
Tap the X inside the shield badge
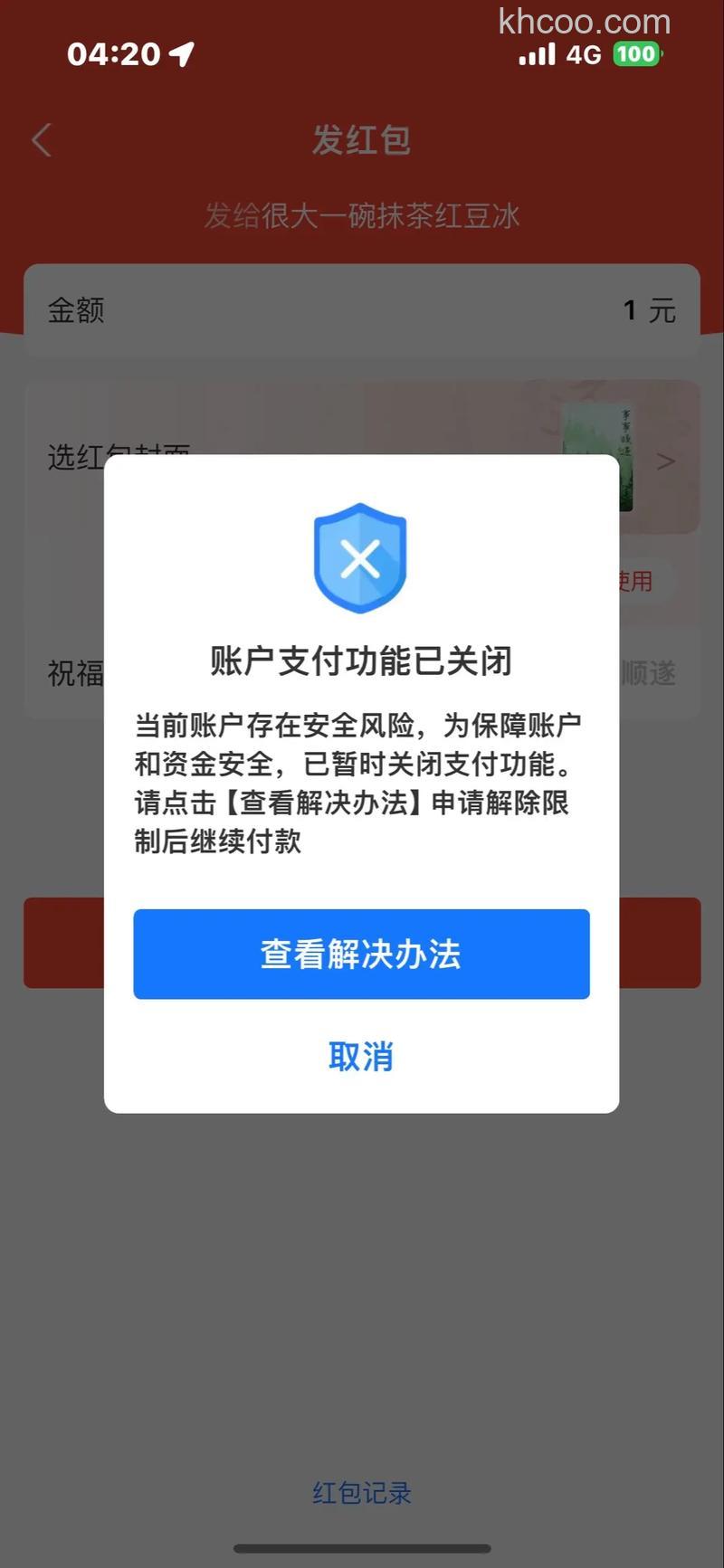[x=360, y=556]
